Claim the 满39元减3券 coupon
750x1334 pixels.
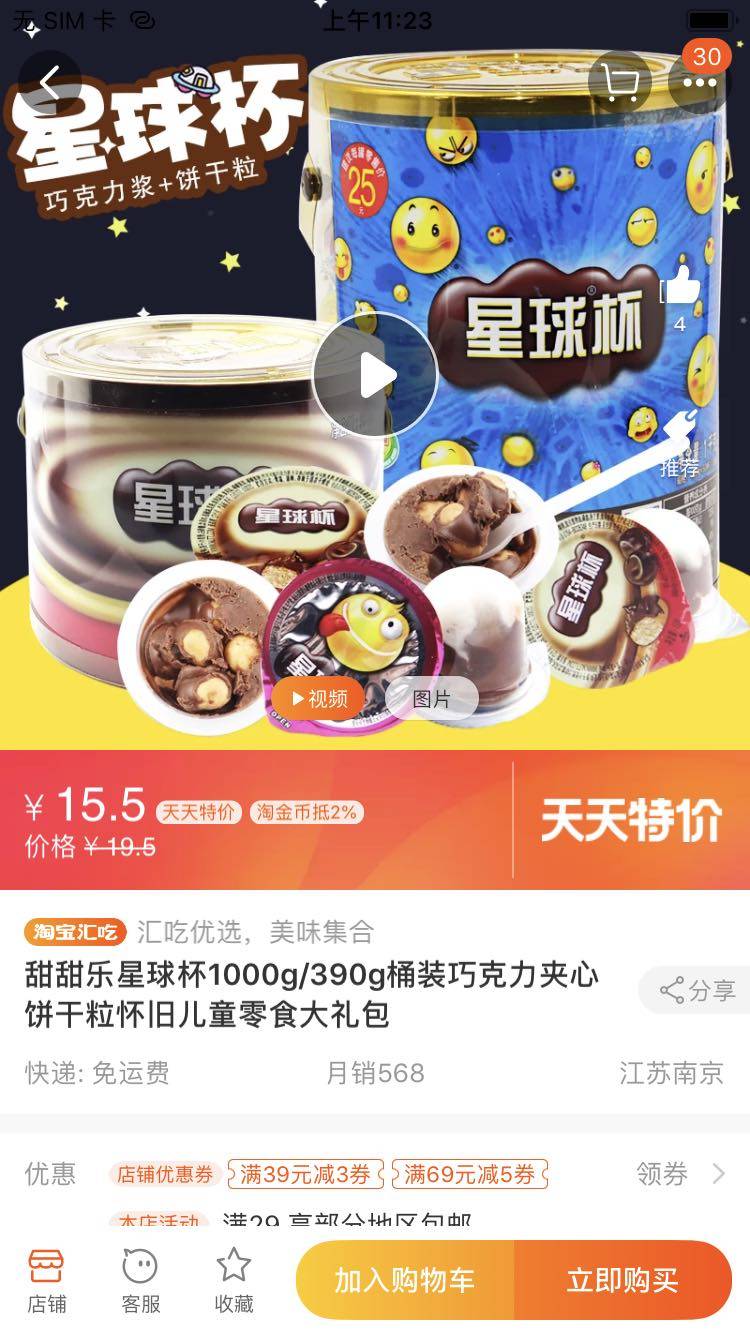(304, 1174)
